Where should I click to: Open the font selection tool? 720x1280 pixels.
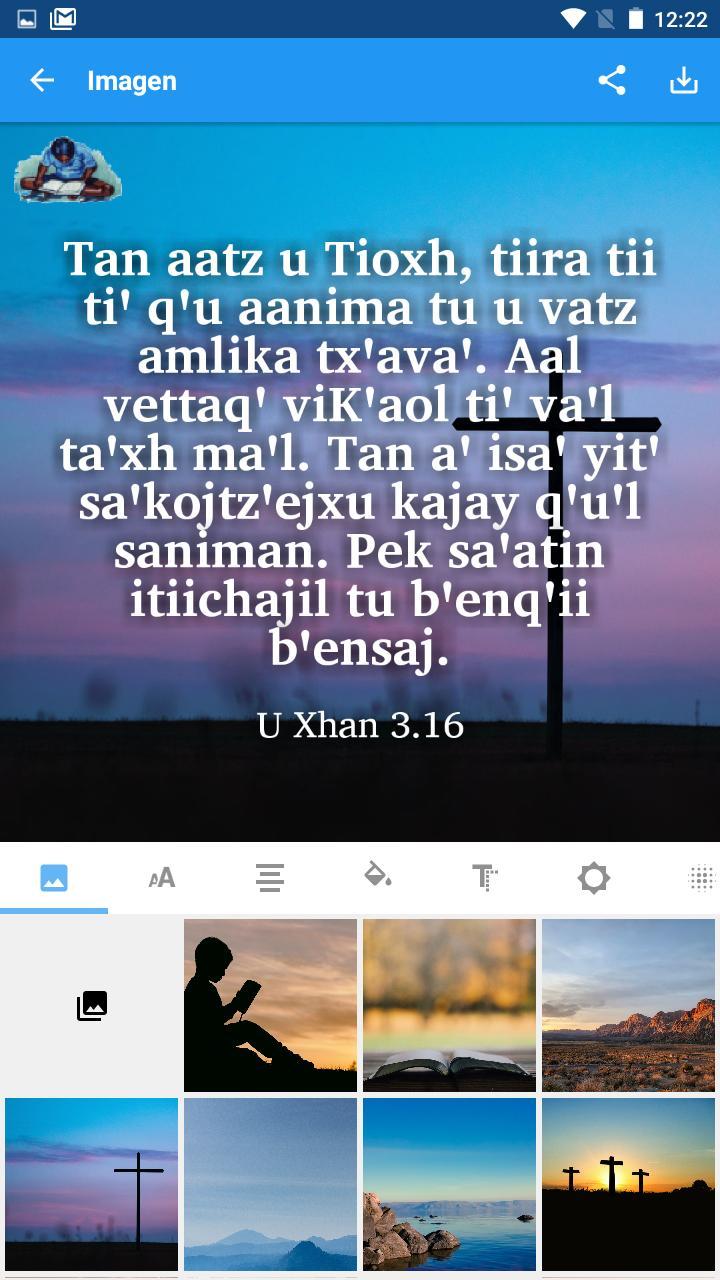coord(161,877)
